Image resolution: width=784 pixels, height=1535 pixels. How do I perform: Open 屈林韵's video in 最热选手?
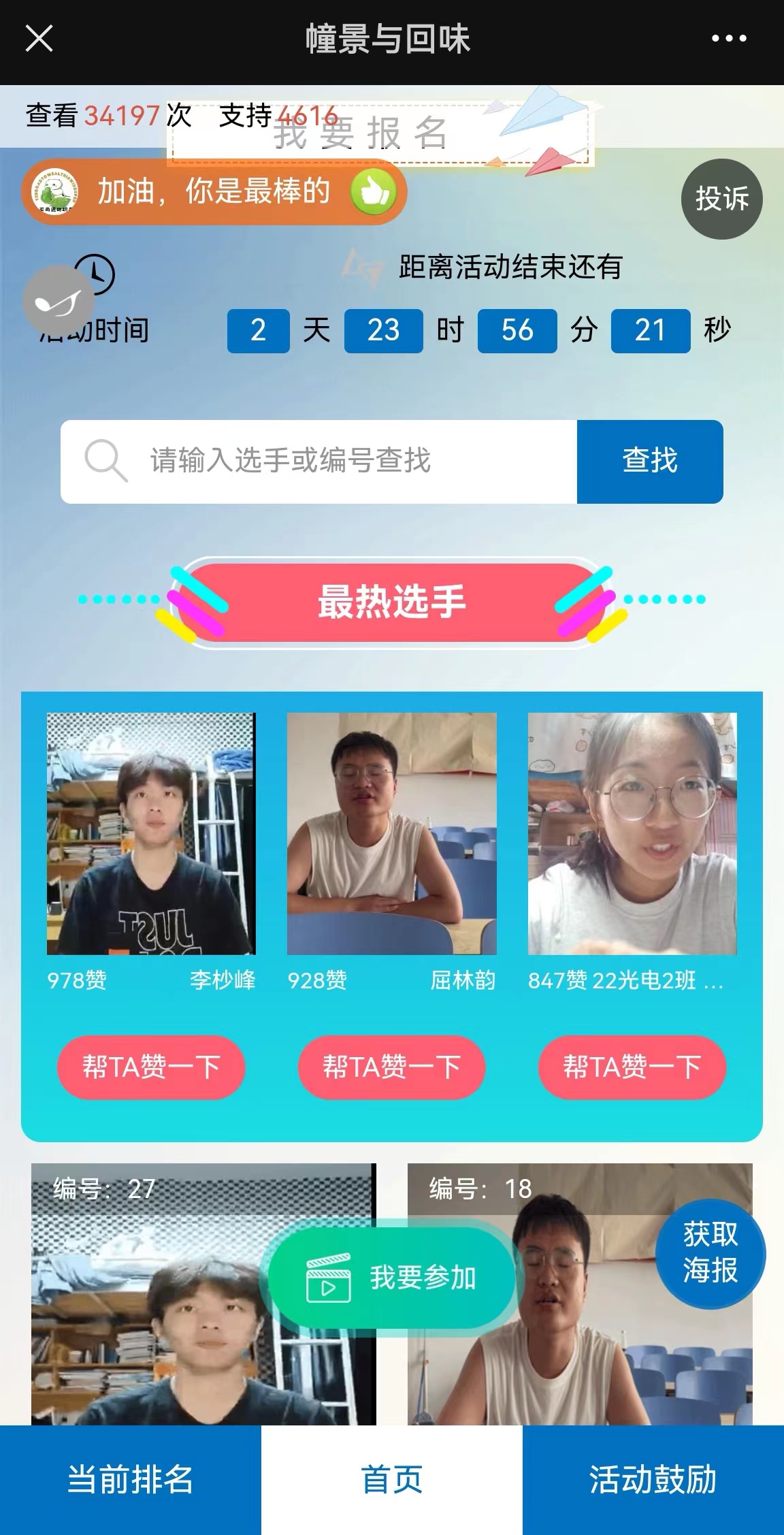pos(391,833)
